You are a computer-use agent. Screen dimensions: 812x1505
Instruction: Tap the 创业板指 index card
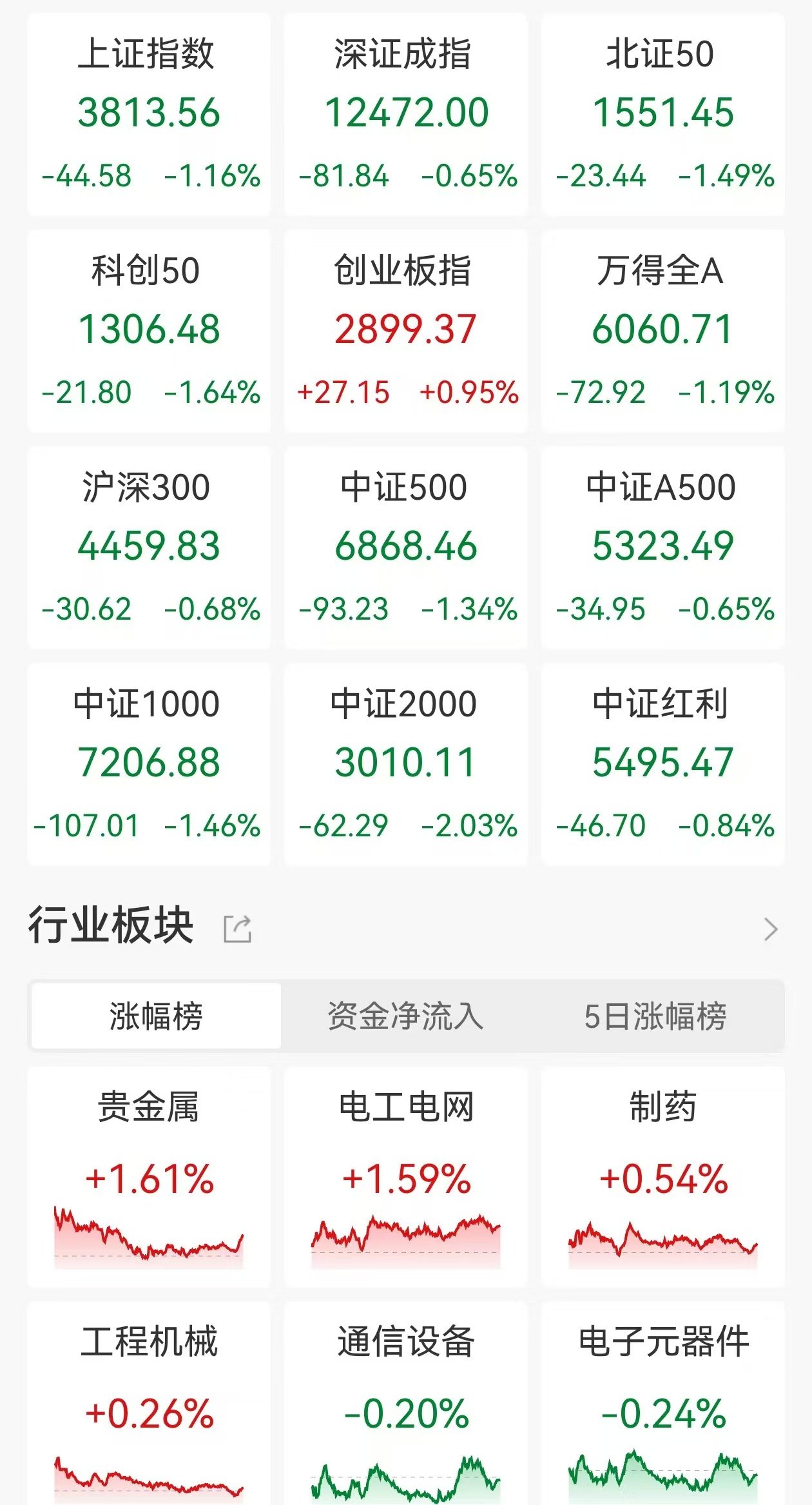click(406, 331)
